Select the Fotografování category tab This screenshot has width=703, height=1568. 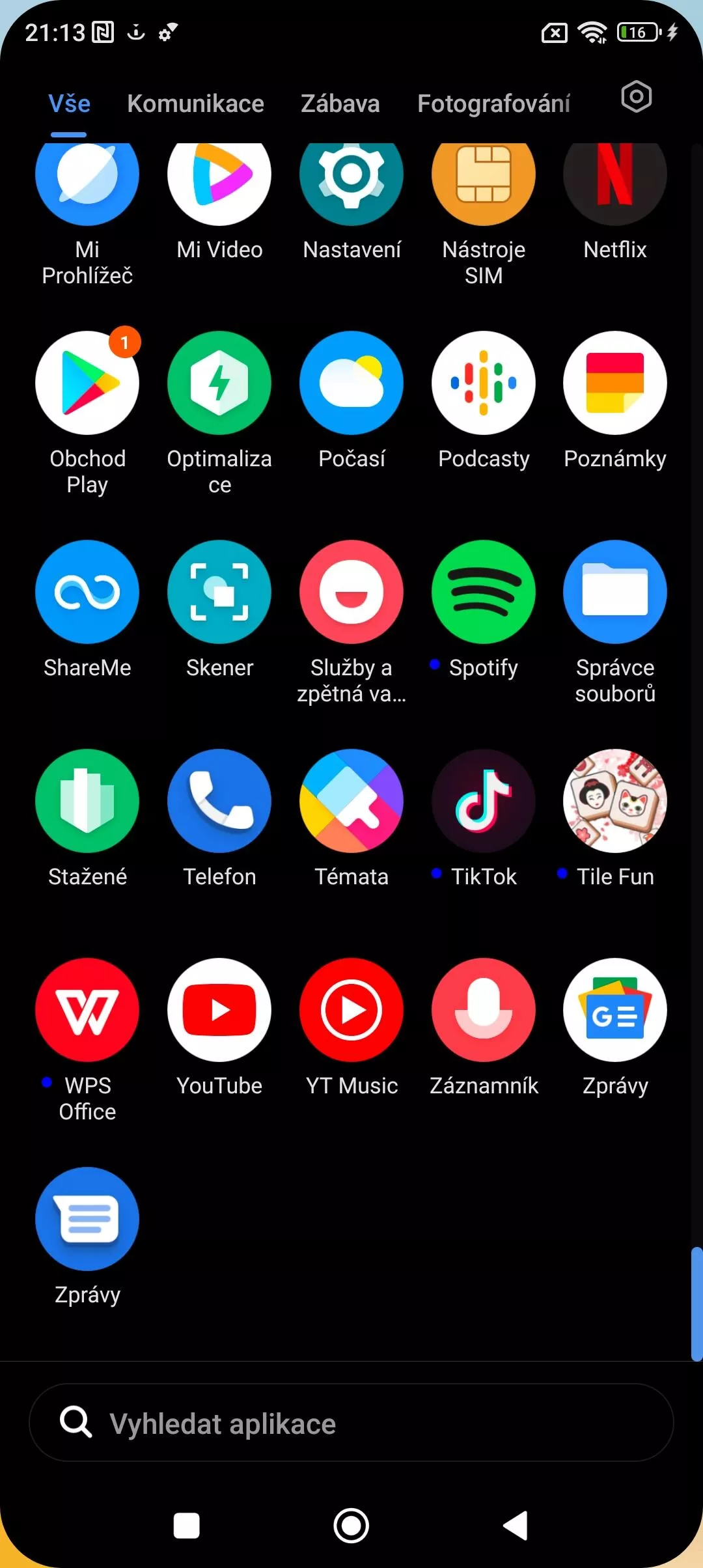click(494, 104)
